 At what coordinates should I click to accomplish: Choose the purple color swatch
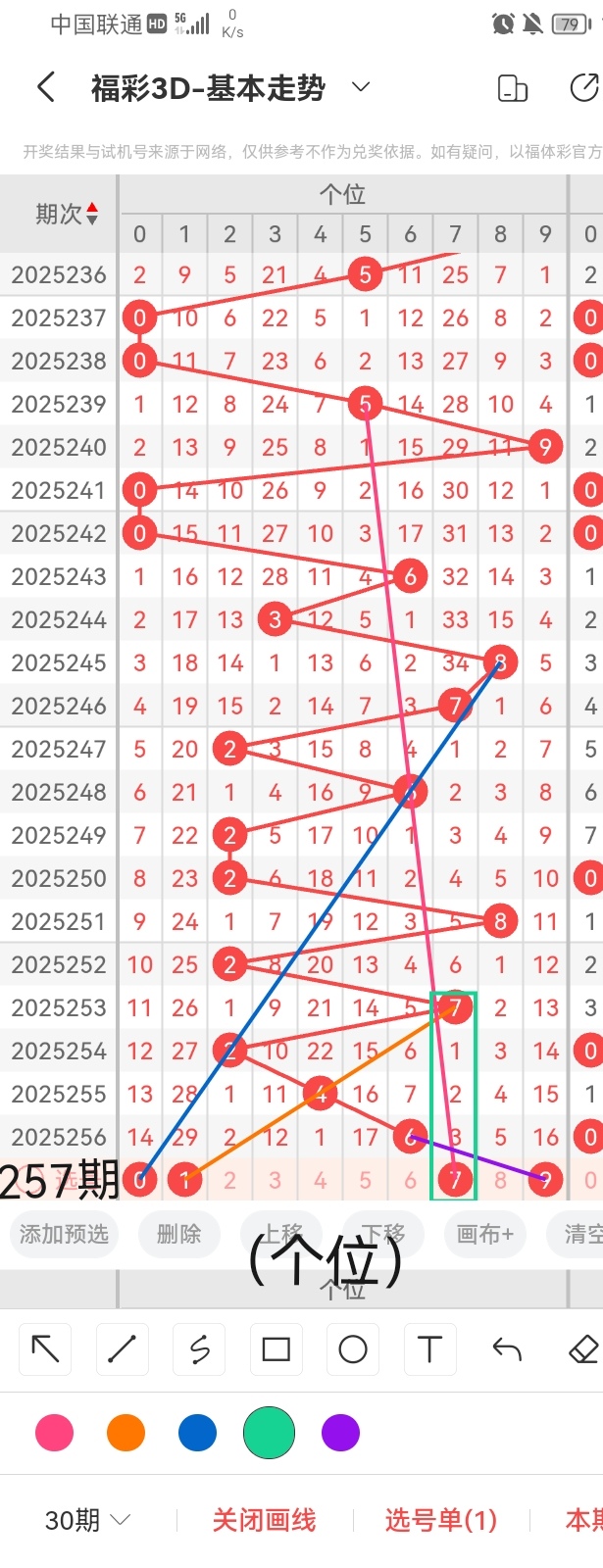(340, 1433)
